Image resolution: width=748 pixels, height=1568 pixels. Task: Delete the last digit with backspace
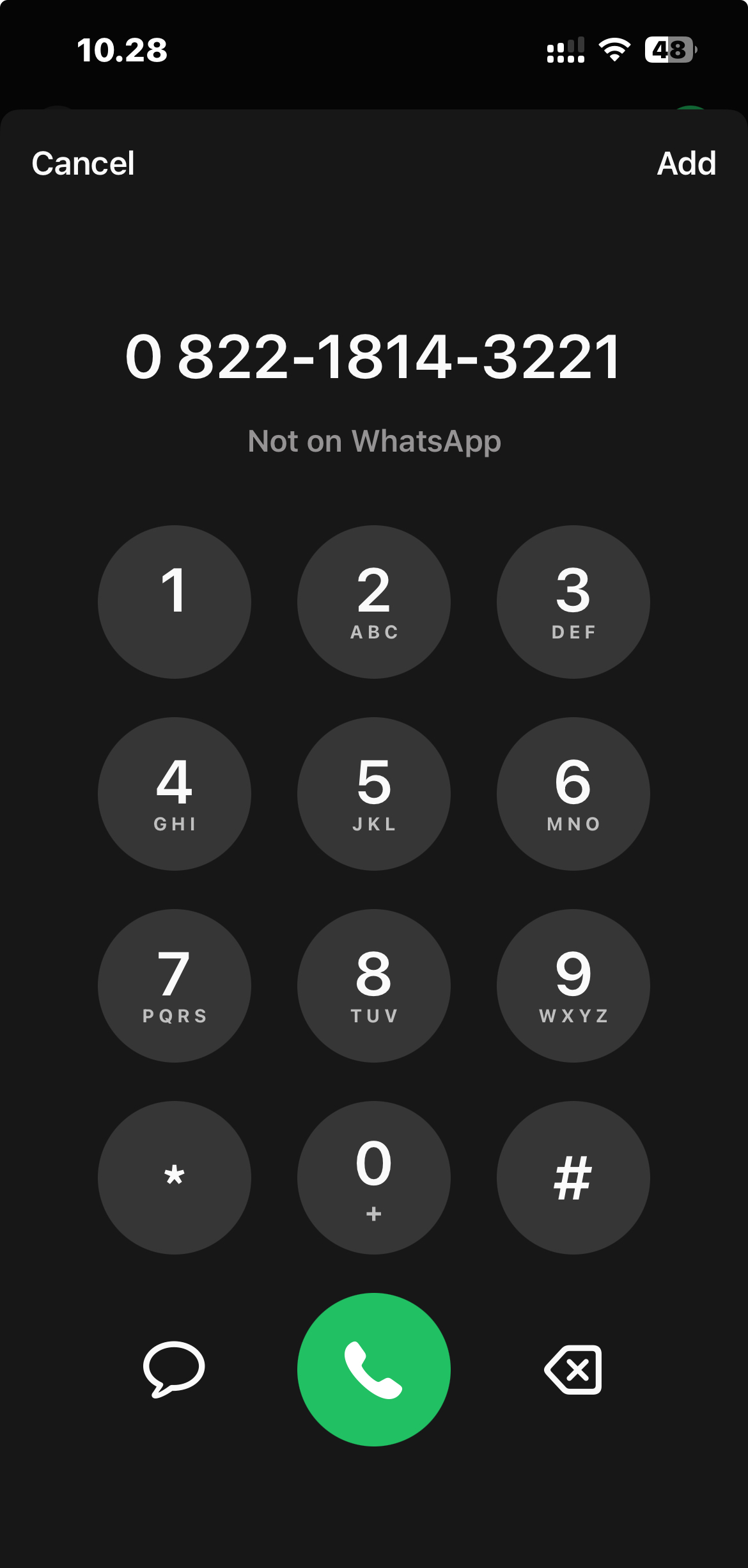(x=573, y=1370)
